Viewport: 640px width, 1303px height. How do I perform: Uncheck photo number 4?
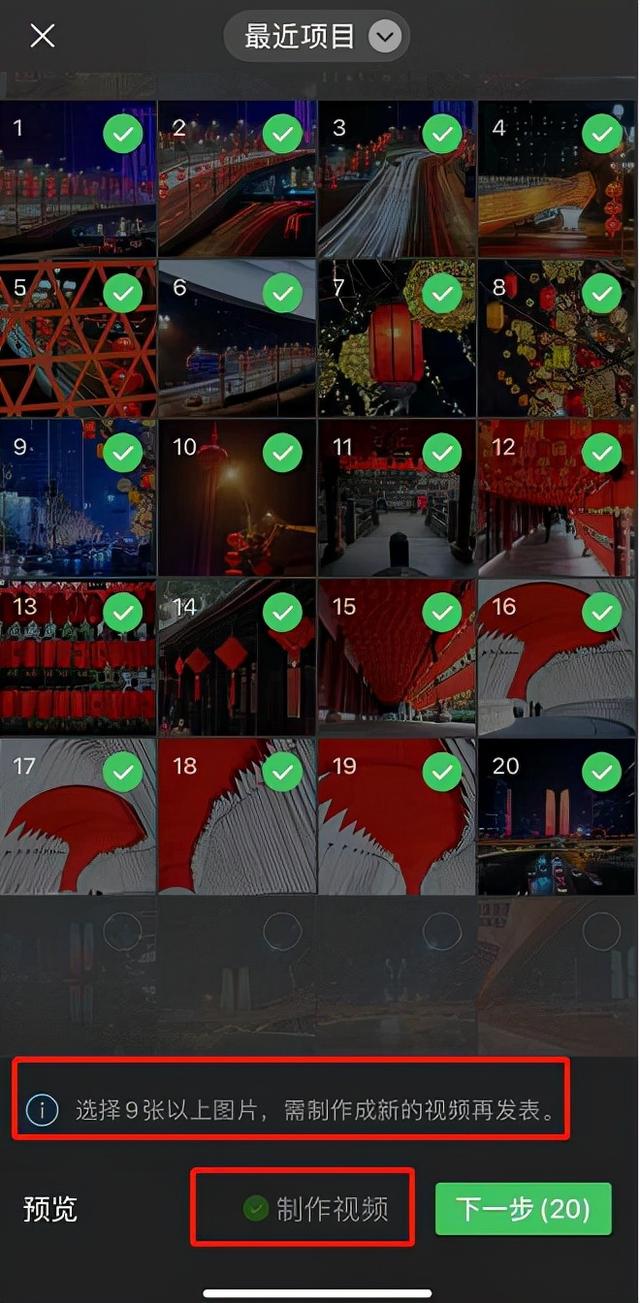(x=602, y=133)
